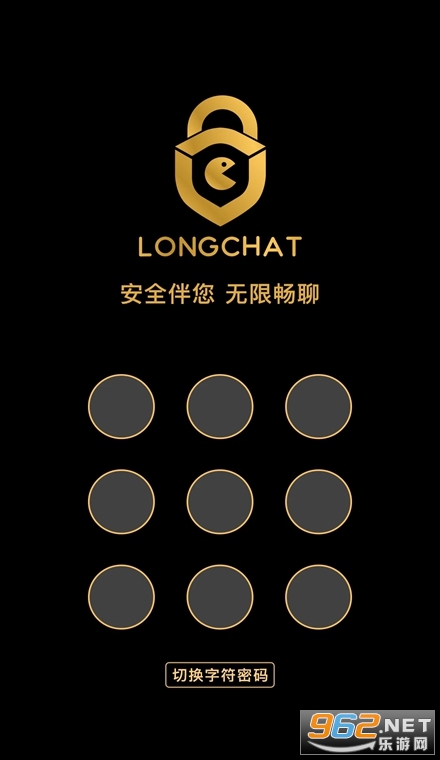Tap the bottom-left pattern dot
This screenshot has width=440, height=760.
pos(121,597)
